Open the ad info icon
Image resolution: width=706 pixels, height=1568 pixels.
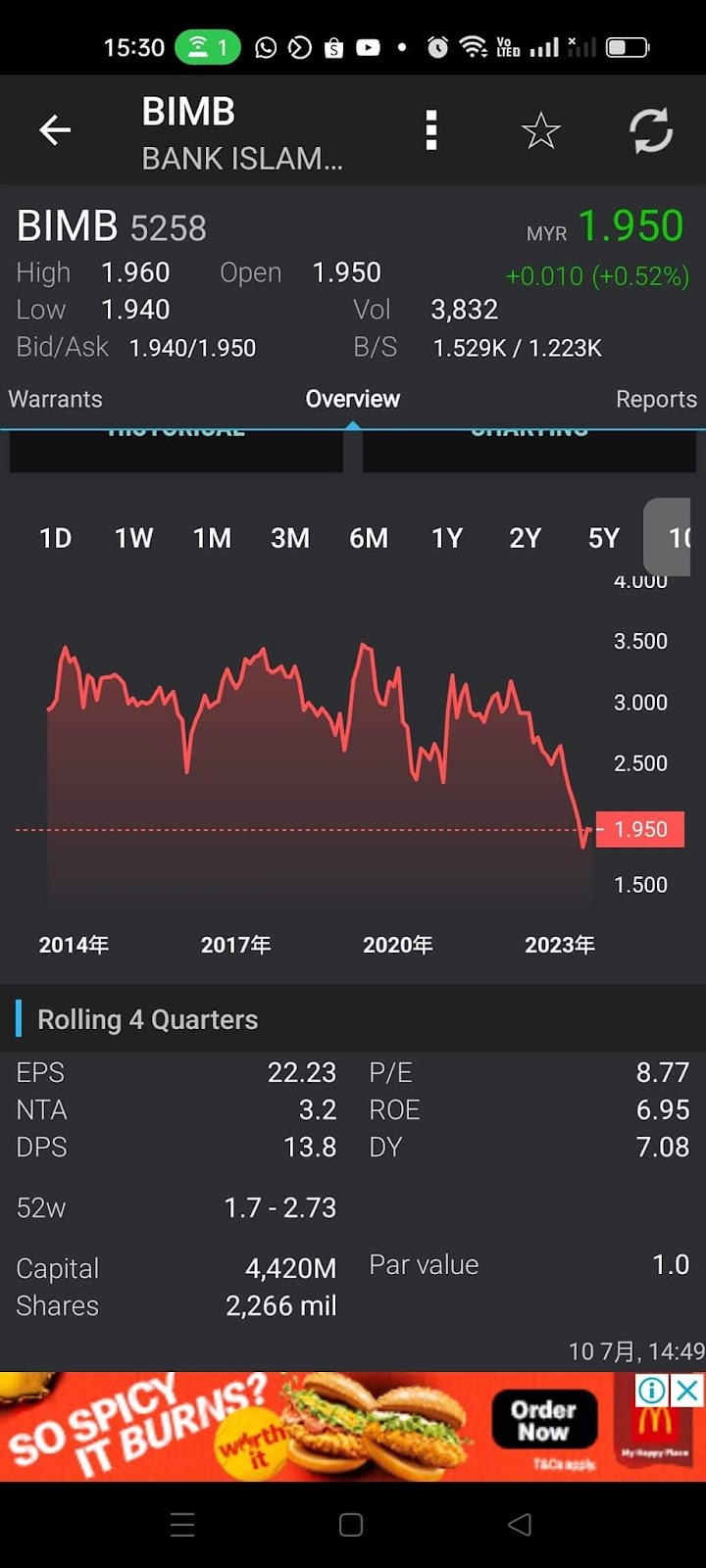coord(652,1390)
